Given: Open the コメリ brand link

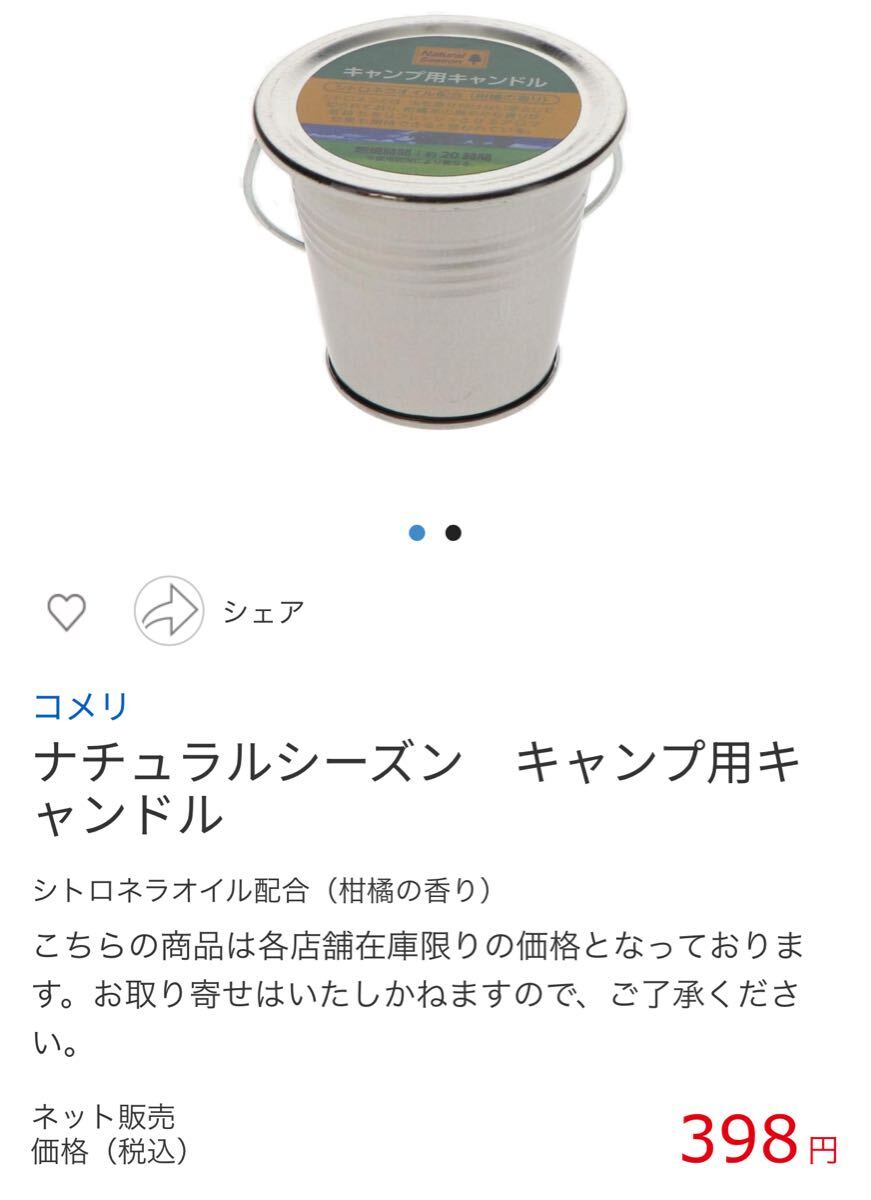Looking at the screenshot, I should point(81,706).
